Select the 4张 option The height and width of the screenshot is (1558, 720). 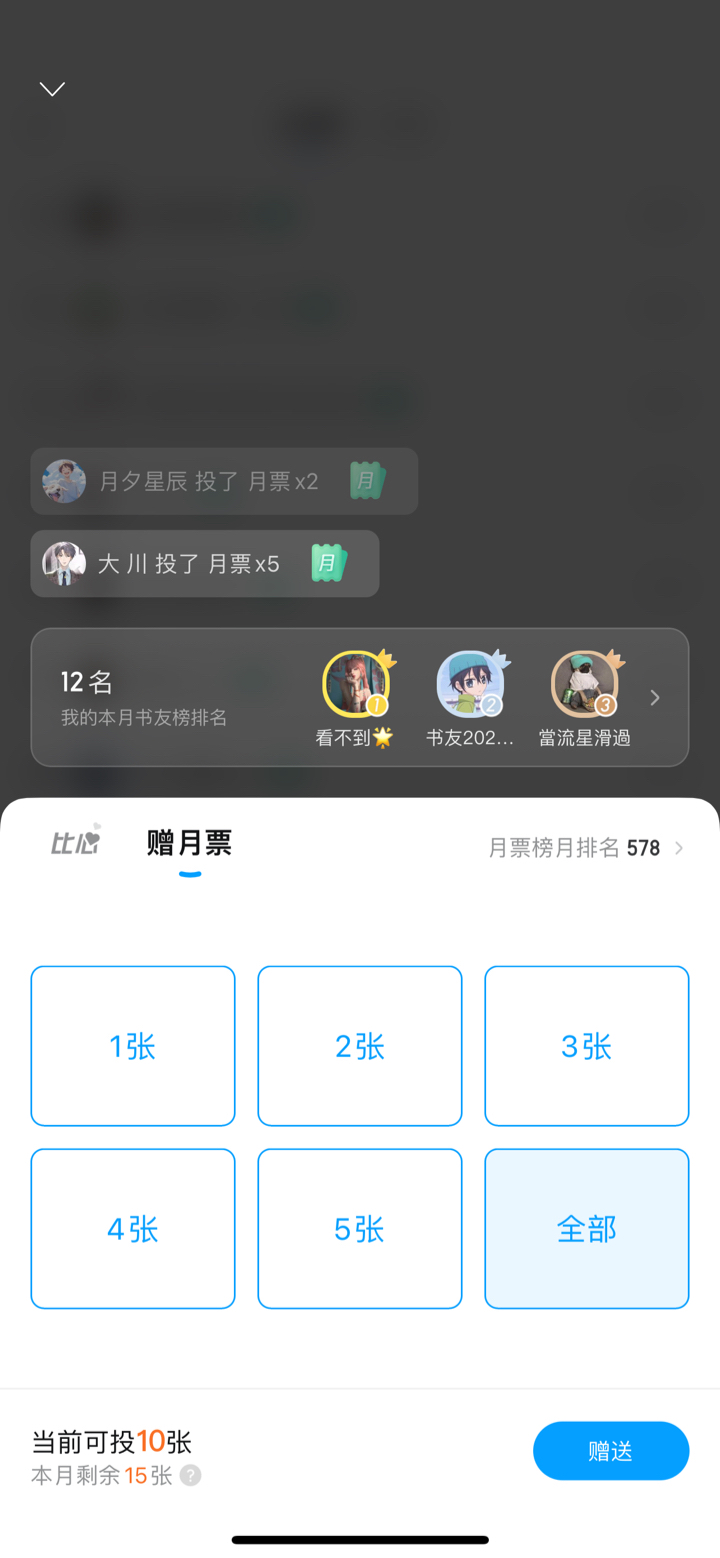click(x=133, y=1229)
